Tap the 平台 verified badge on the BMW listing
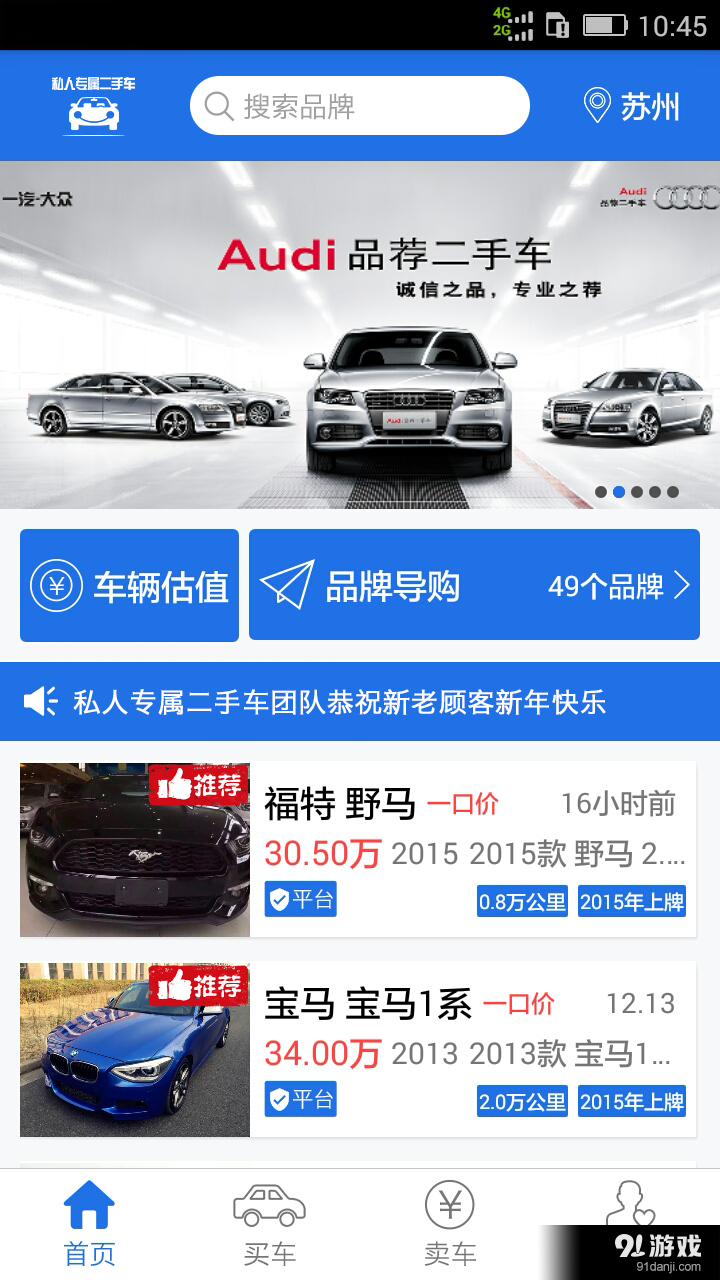Image resolution: width=720 pixels, height=1280 pixels. (x=300, y=1100)
